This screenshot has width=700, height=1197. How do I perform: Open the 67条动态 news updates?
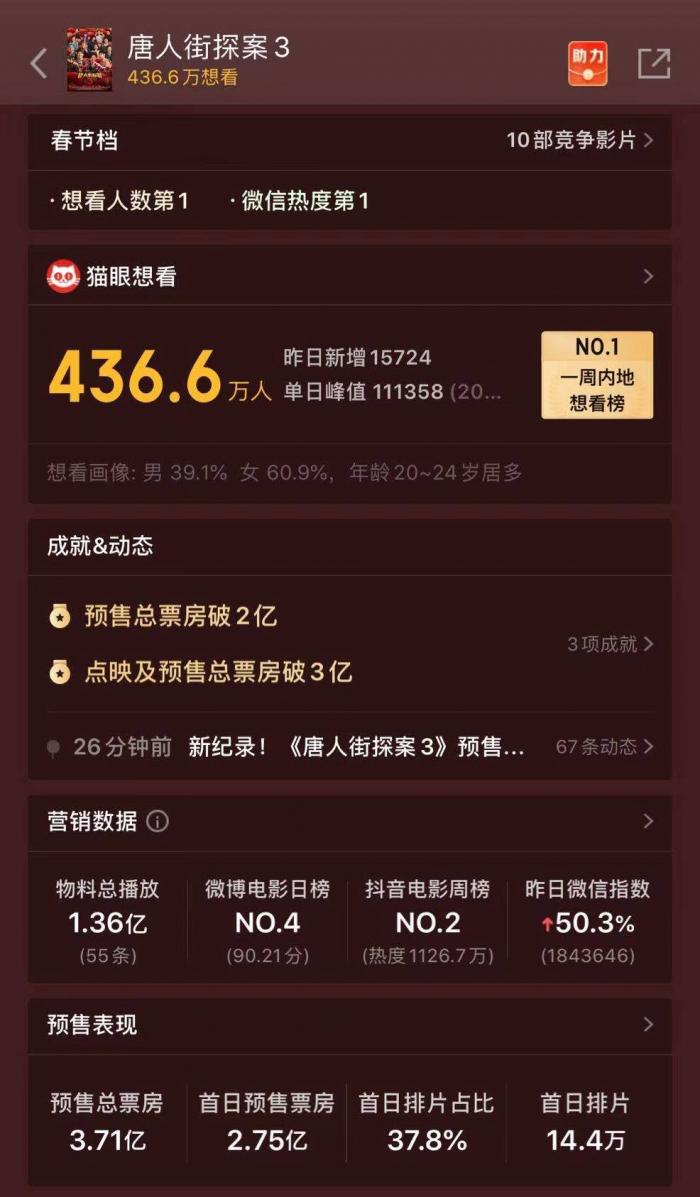pos(605,746)
